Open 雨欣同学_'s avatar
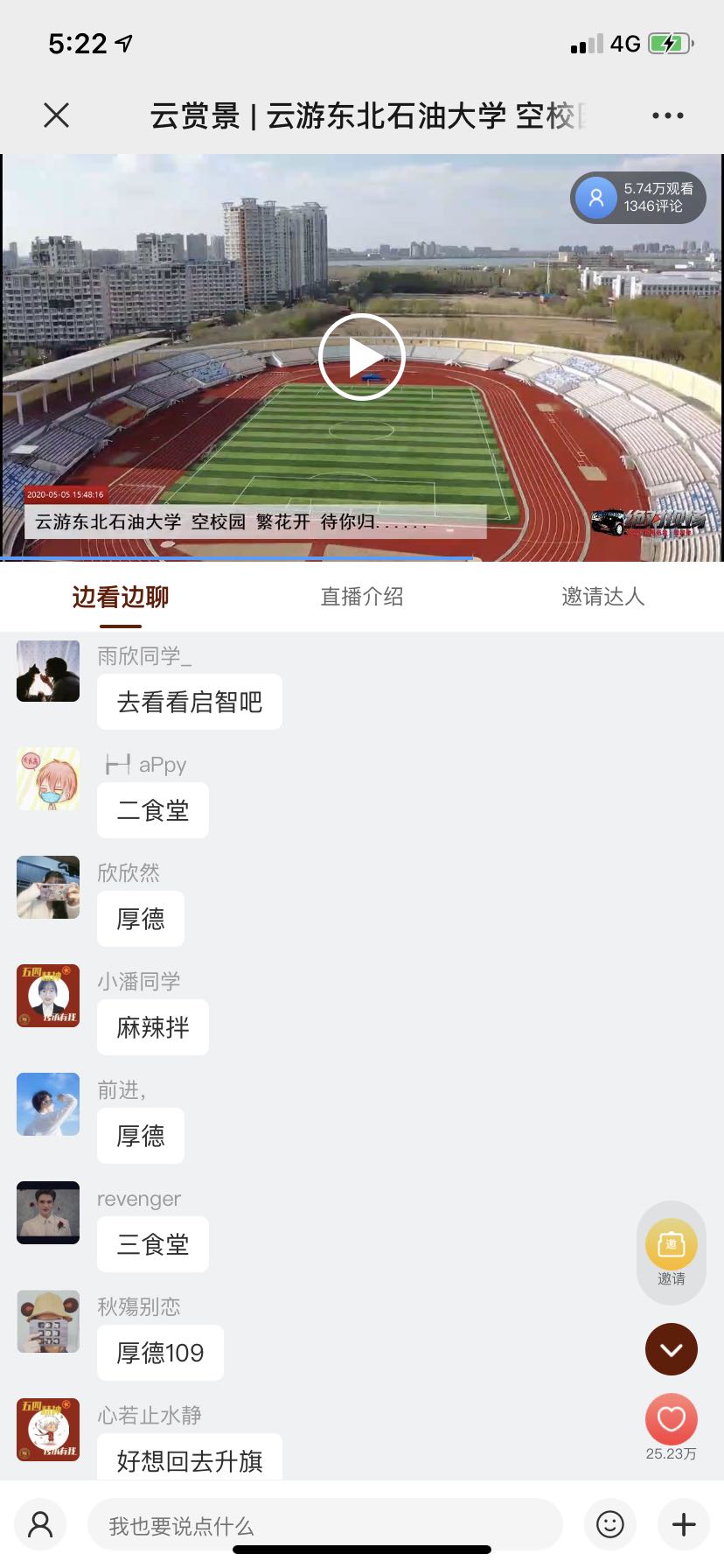The image size is (724, 1568). pos(48,671)
